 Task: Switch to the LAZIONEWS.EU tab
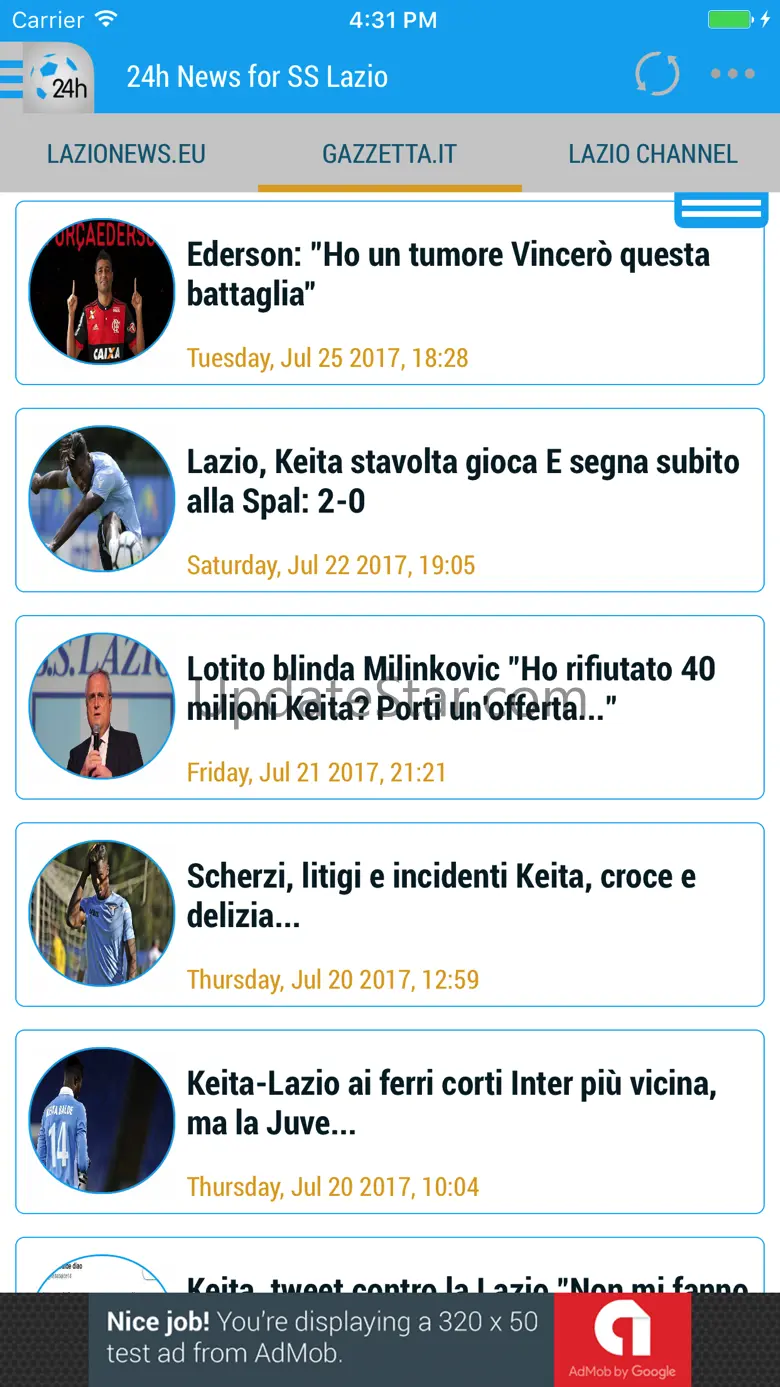pyautogui.click(x=127, y=153)
